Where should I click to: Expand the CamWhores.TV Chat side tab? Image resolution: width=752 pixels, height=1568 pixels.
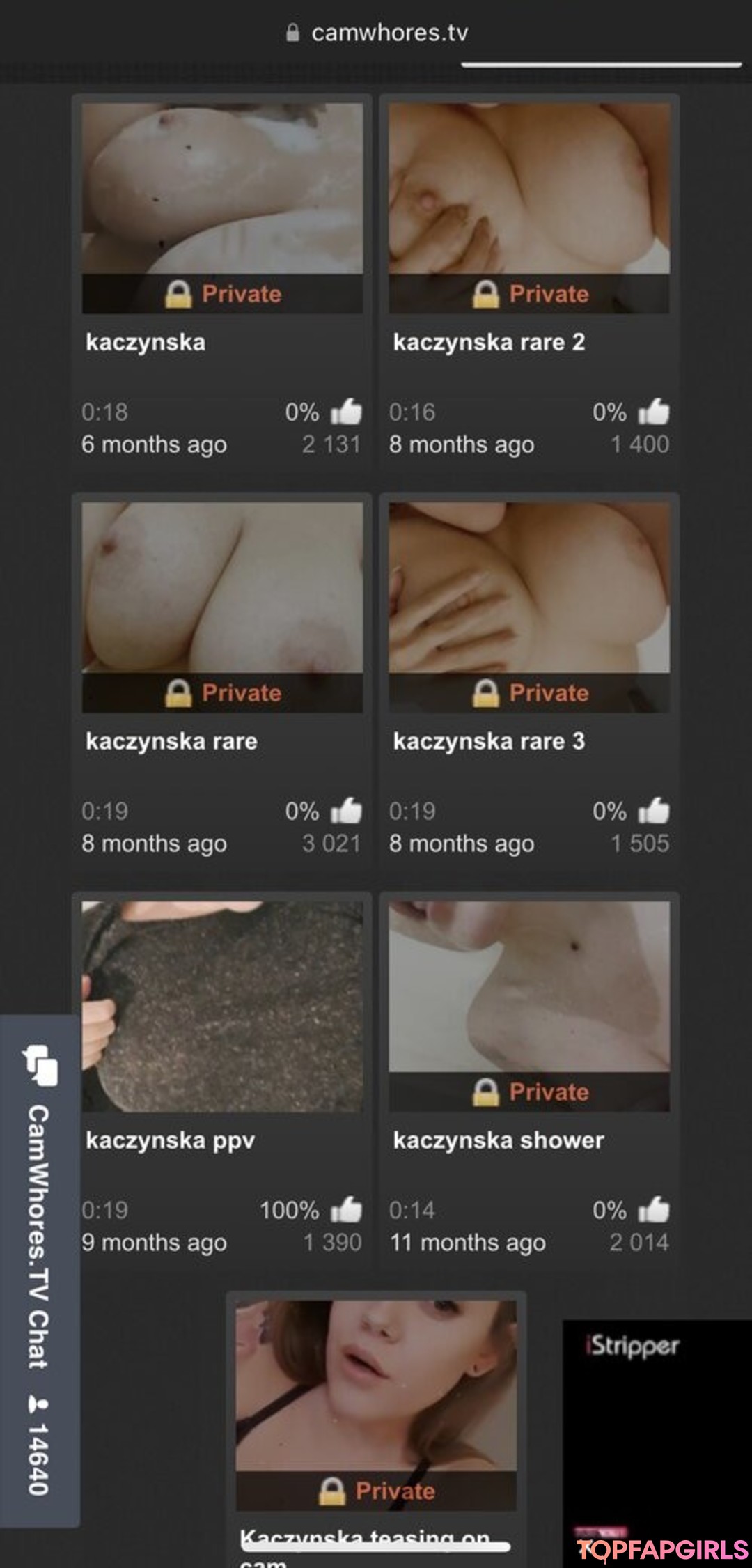[39, 1261]
